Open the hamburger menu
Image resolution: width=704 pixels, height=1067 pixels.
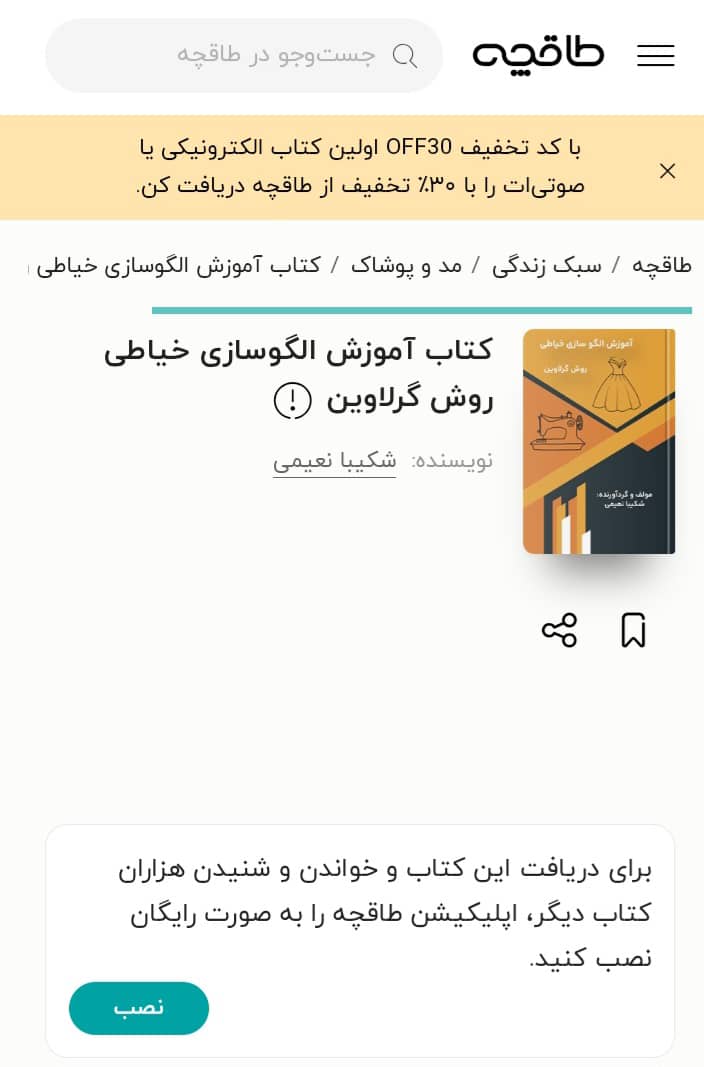(x=655, y=56)
